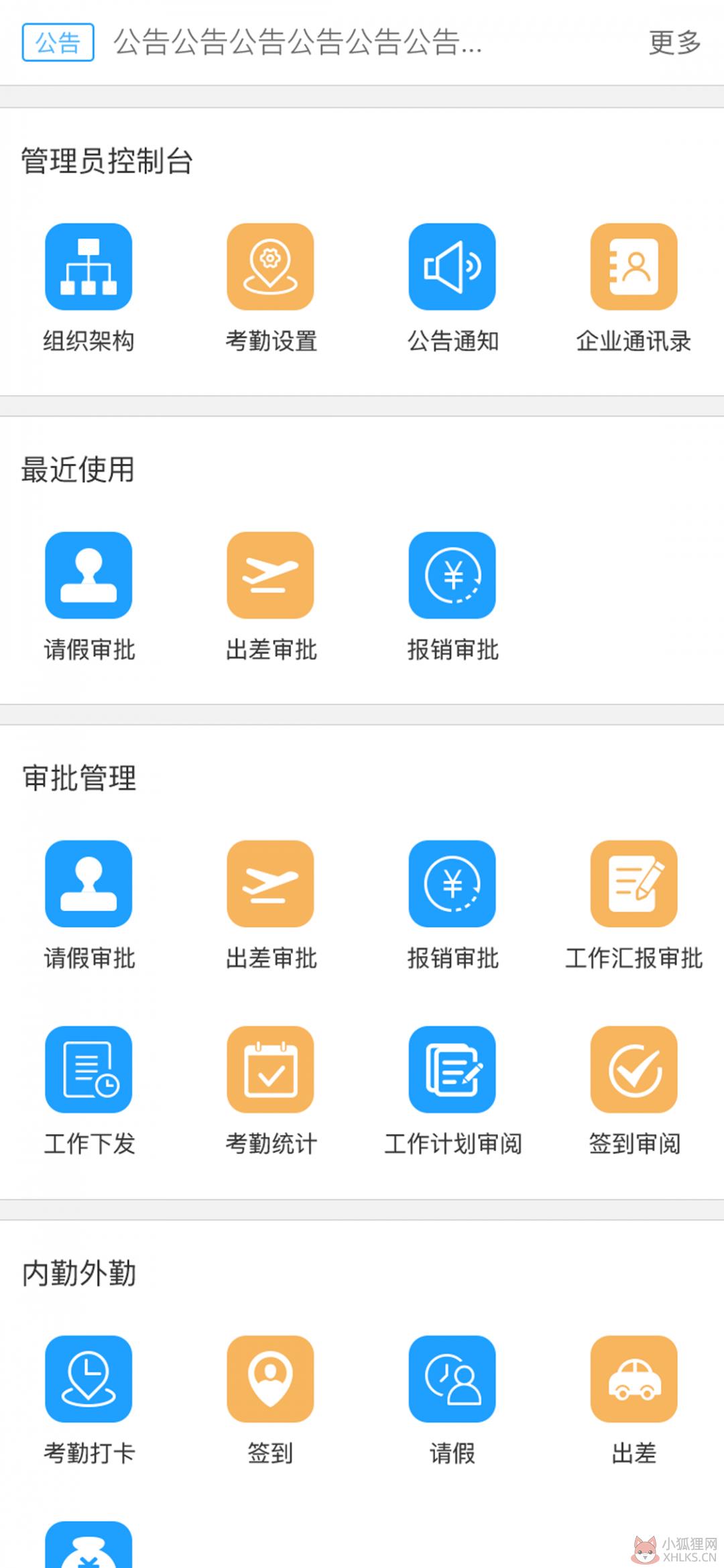Tap 更多 to view more announcements

click(x=674, y=42)
